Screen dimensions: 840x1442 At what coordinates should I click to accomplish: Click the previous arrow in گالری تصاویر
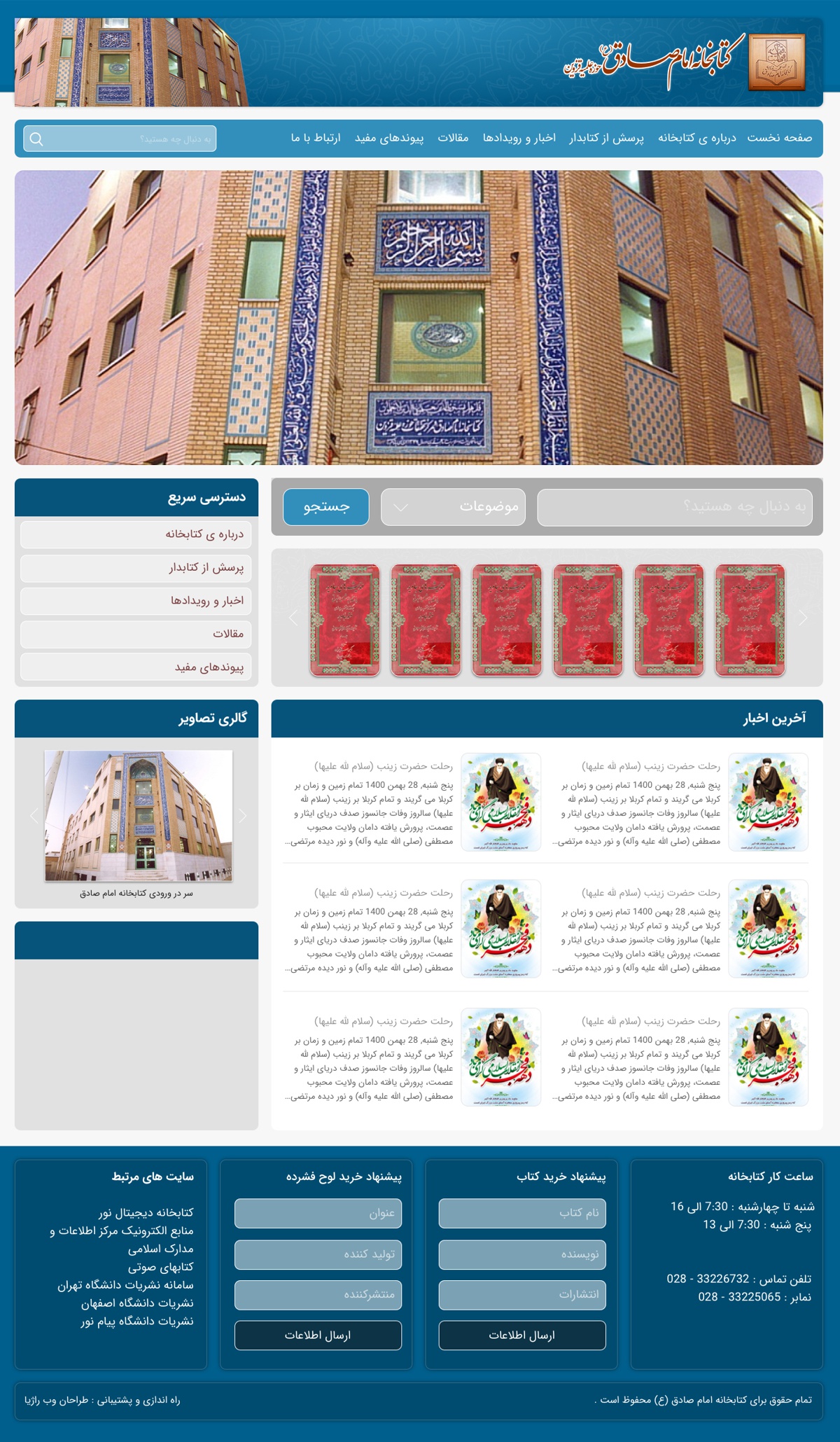(33, 816)
